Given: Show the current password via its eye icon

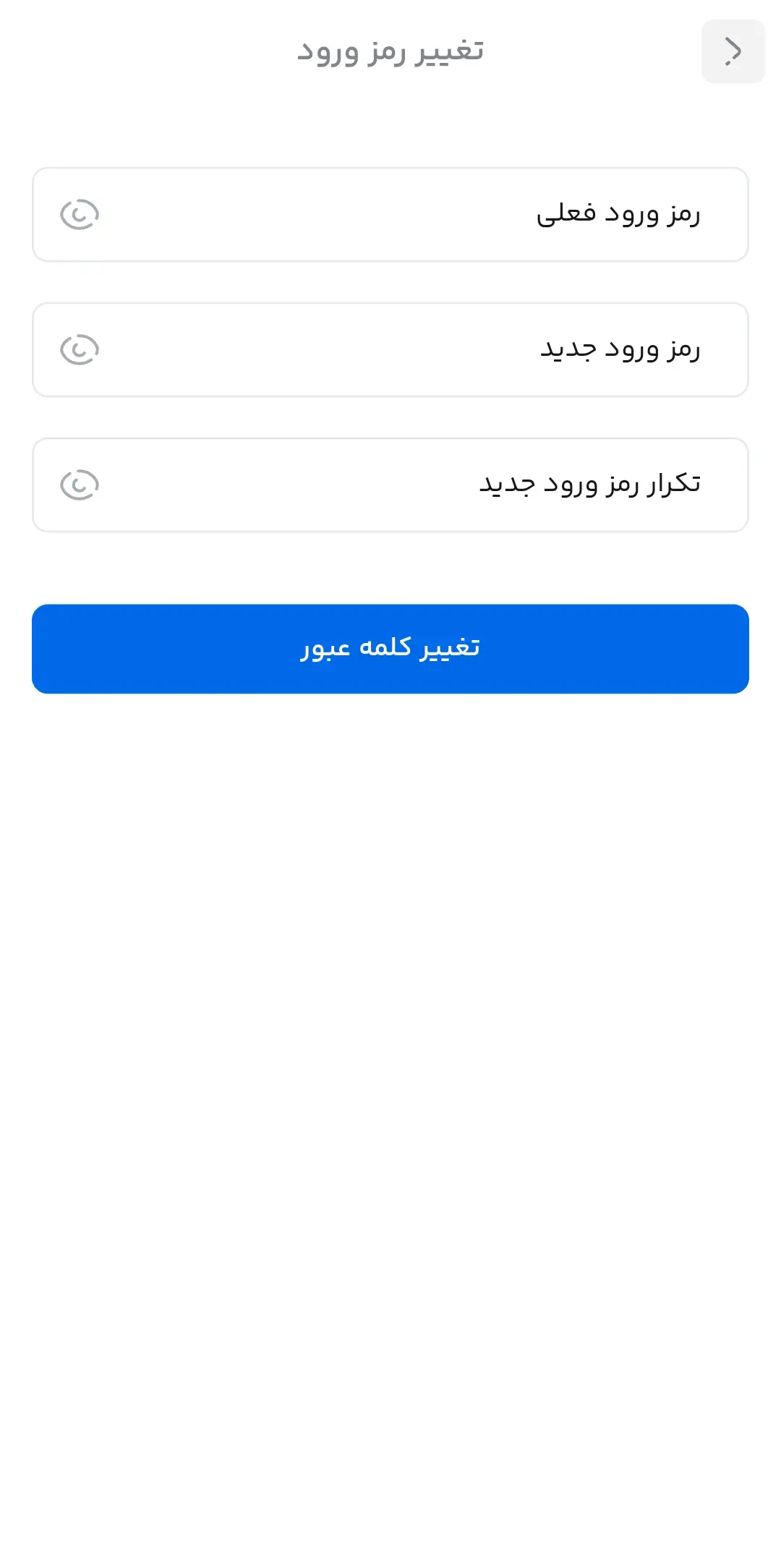Looking at the screenshot, I should coord(80,215).
